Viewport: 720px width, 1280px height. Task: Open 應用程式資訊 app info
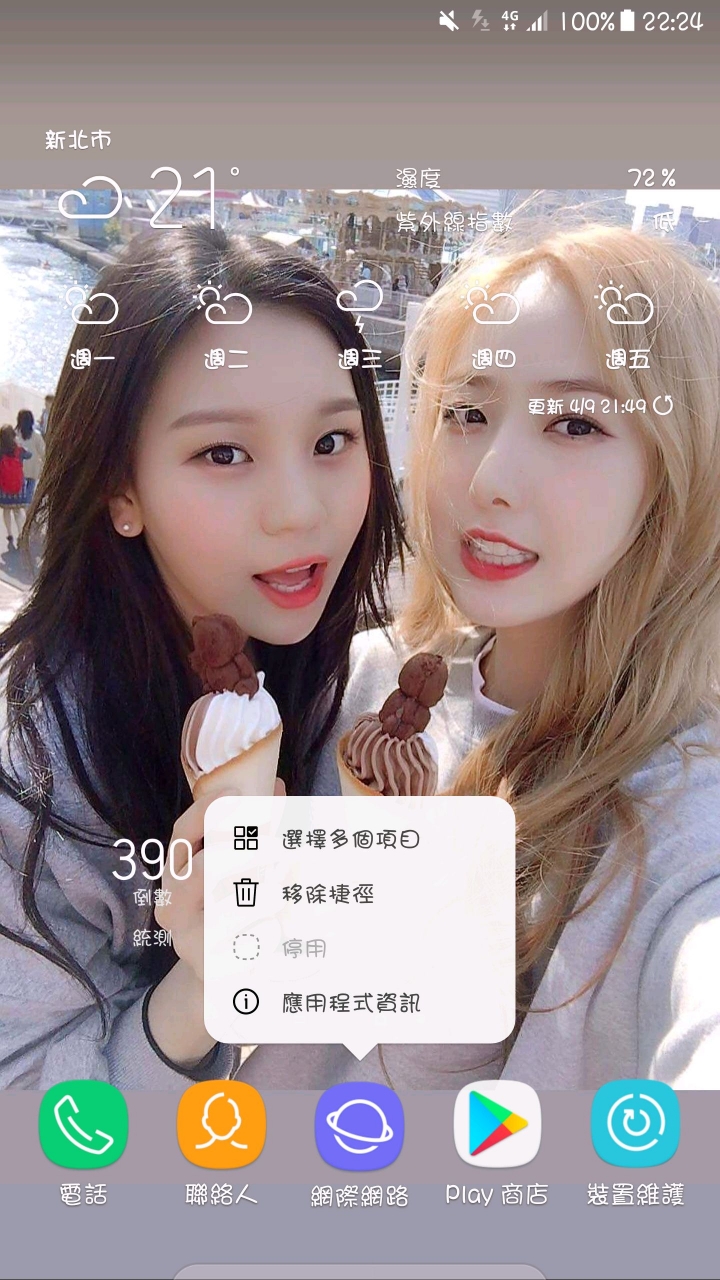point(350,1002)
